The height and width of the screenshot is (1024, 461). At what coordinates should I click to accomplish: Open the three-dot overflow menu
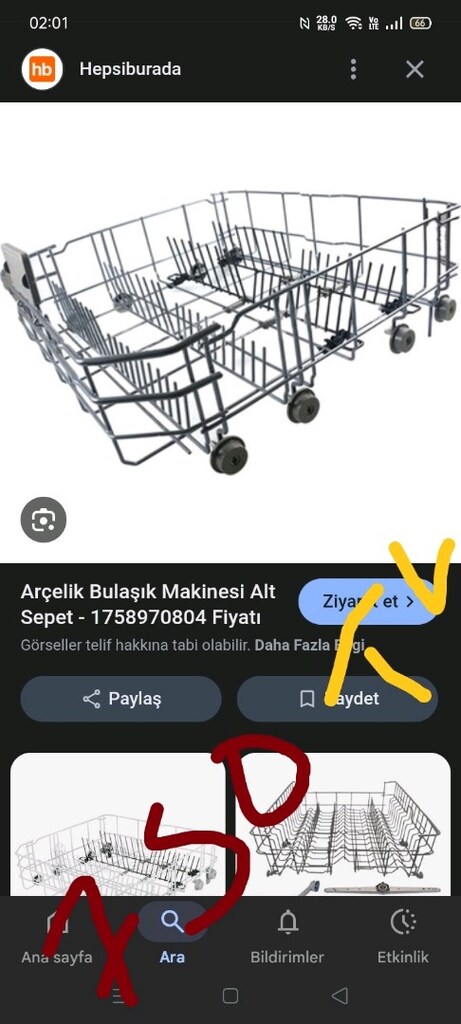(x=353, y=69)
